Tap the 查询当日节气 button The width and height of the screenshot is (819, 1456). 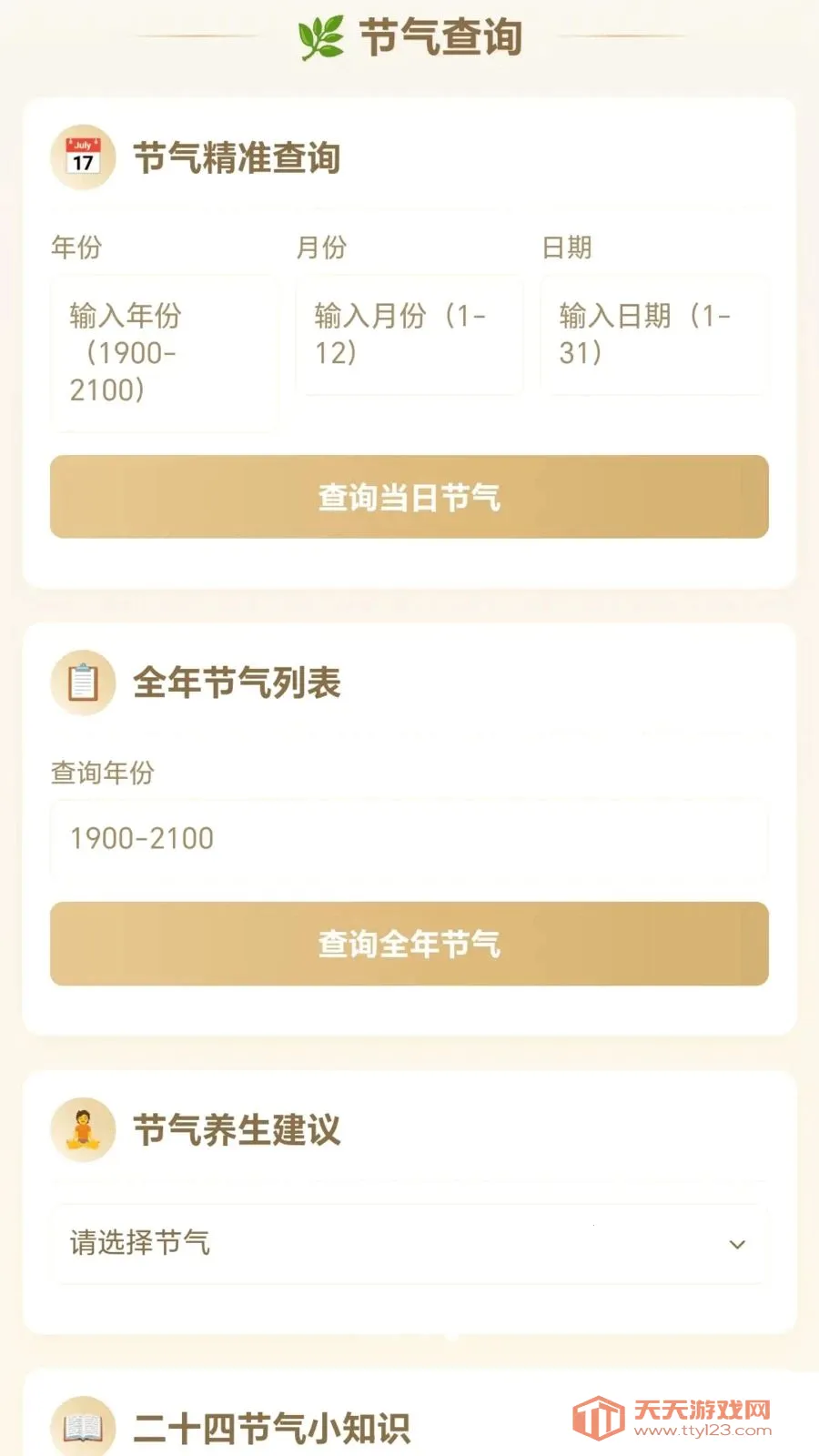click(x=409, y=497)
